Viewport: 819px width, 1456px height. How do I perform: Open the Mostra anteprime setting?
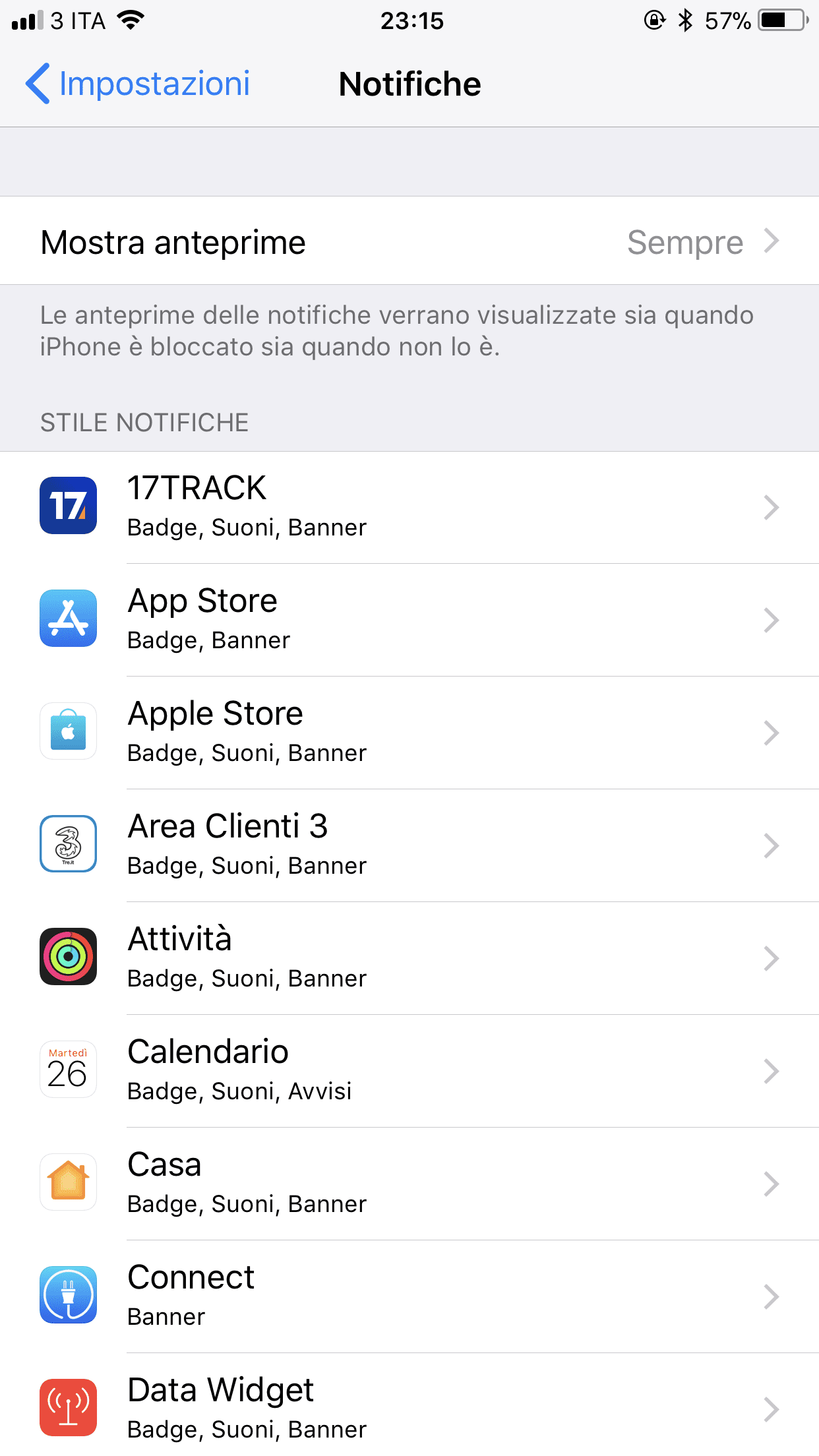point(409,241)
